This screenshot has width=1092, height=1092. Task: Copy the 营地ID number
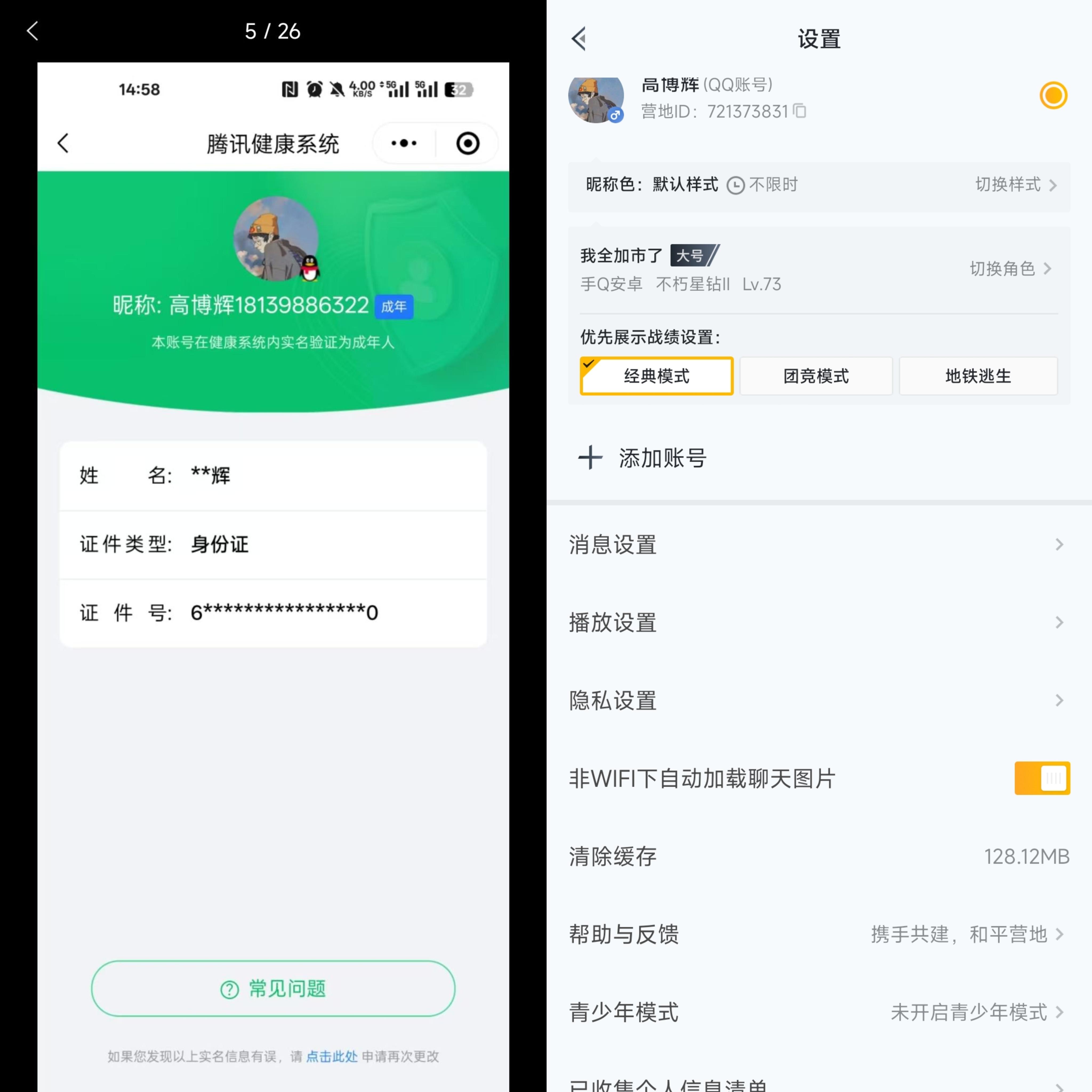799,111
